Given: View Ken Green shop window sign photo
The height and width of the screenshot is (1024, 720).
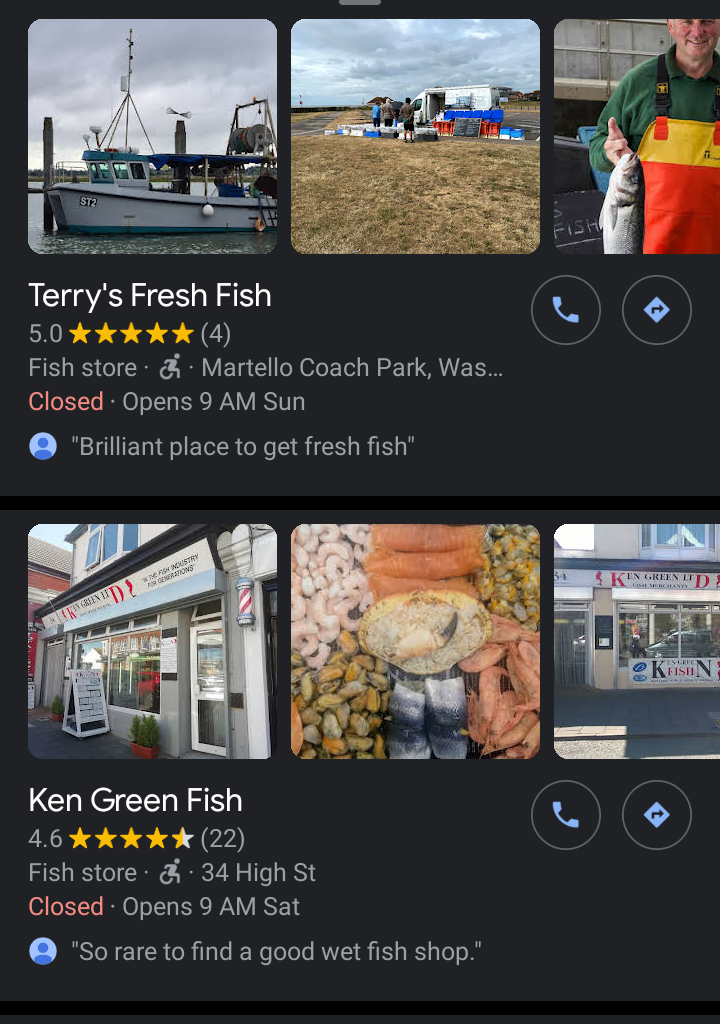Looking at the screenshot, I should pos(637,641).
